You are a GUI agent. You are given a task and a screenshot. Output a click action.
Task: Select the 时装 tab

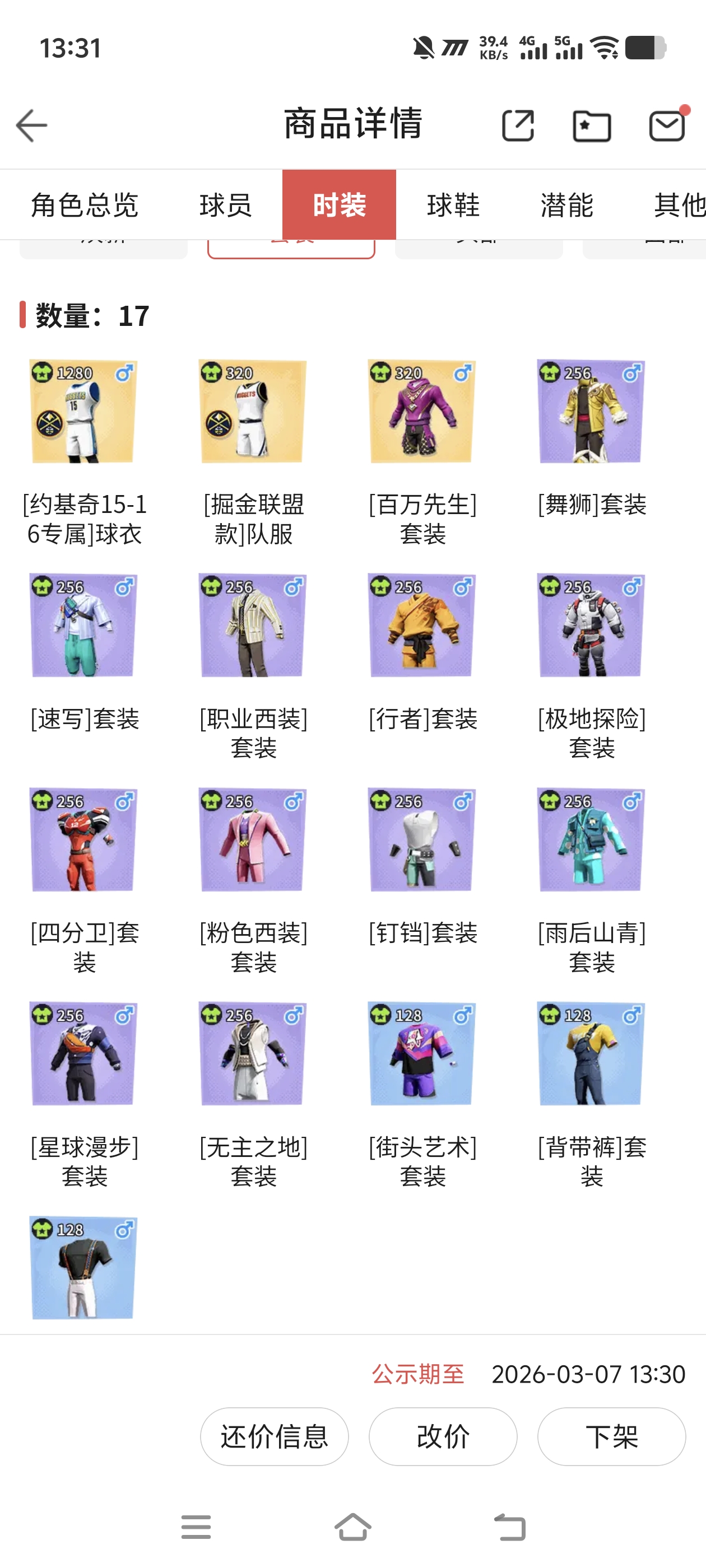(340, 205)
